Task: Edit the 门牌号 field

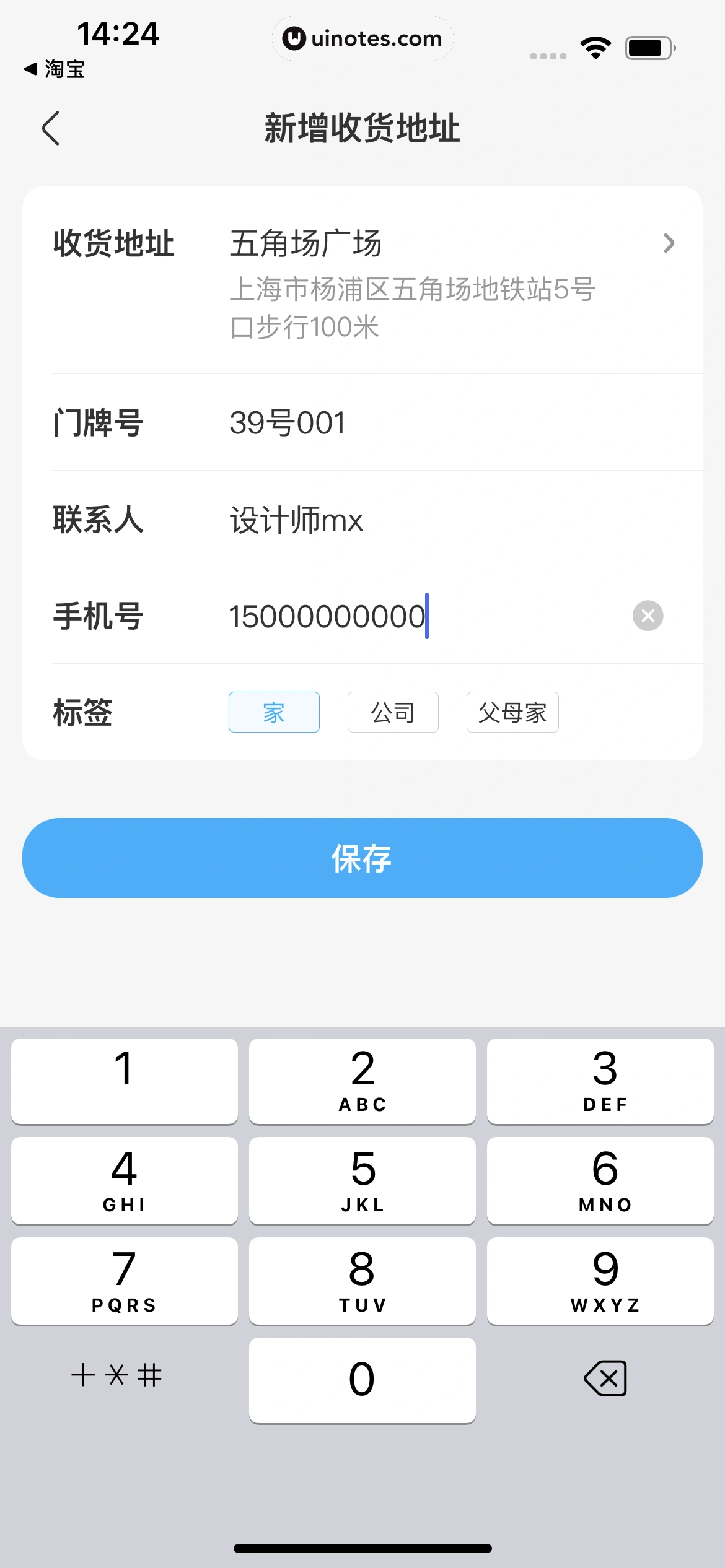Action: 434,423
